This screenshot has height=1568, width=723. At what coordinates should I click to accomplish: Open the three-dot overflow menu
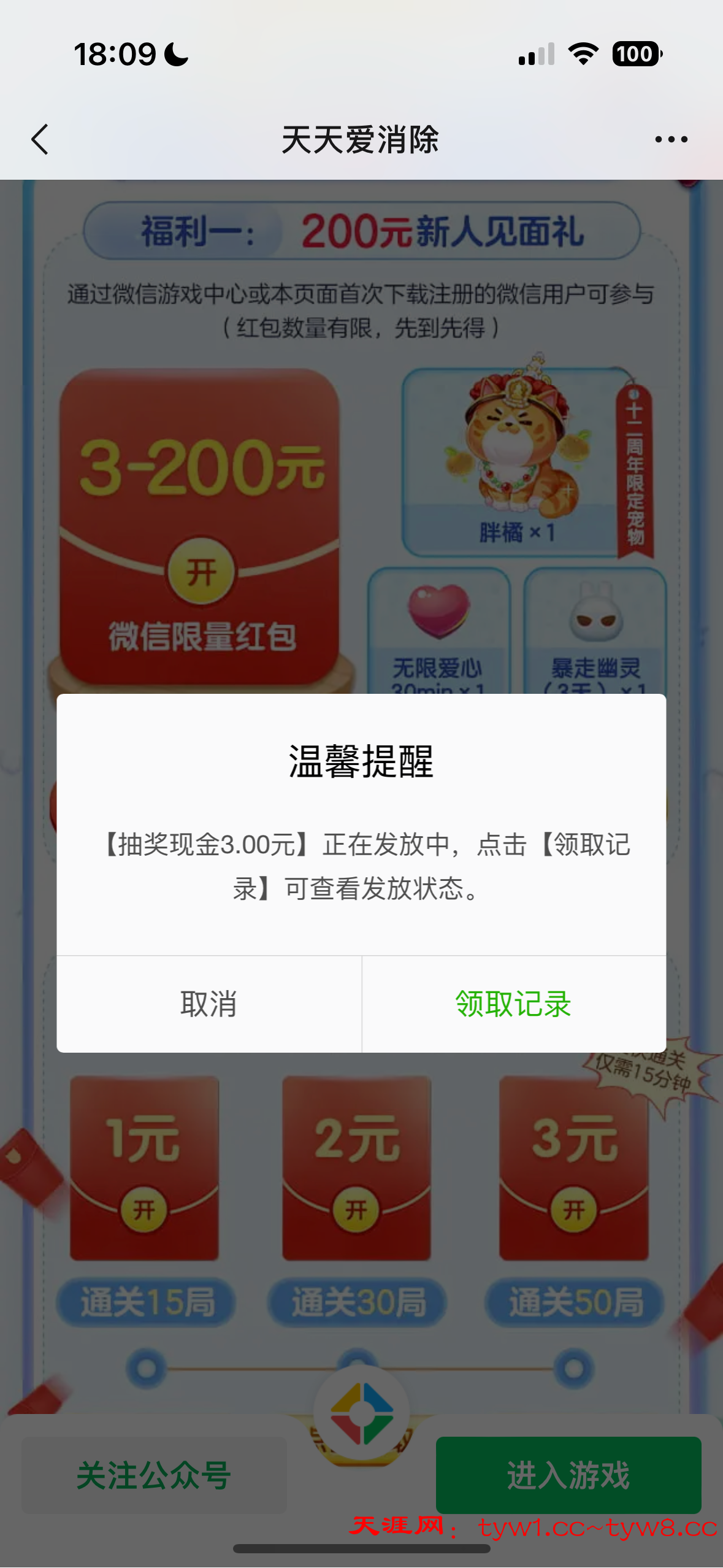[671, 139]
